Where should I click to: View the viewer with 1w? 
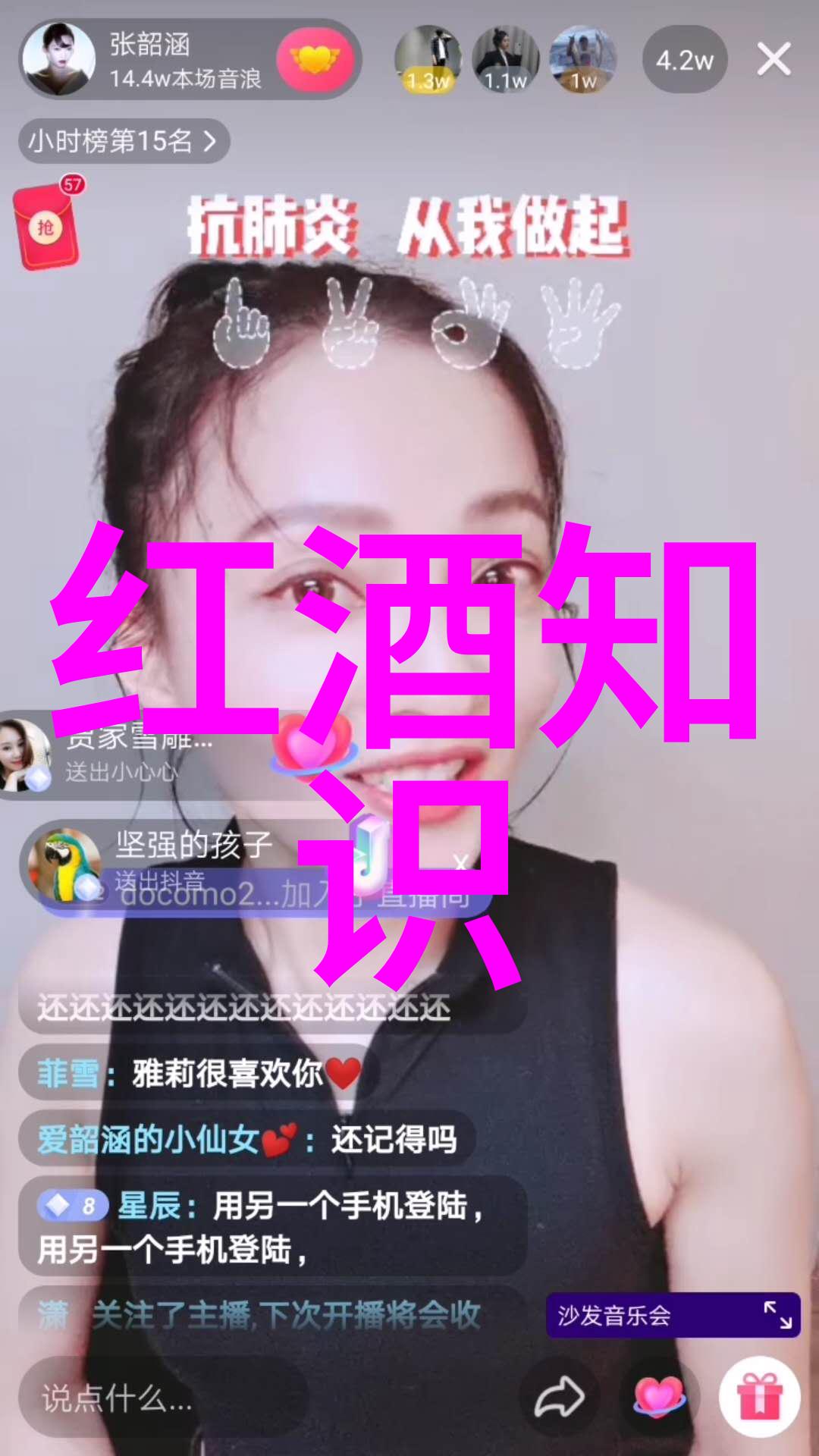click(582, 59)
